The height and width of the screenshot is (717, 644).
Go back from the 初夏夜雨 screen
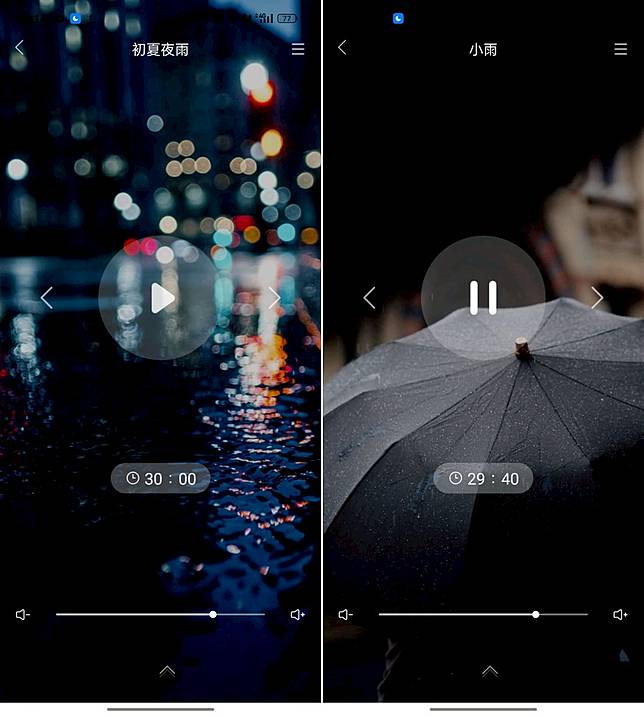19,47
